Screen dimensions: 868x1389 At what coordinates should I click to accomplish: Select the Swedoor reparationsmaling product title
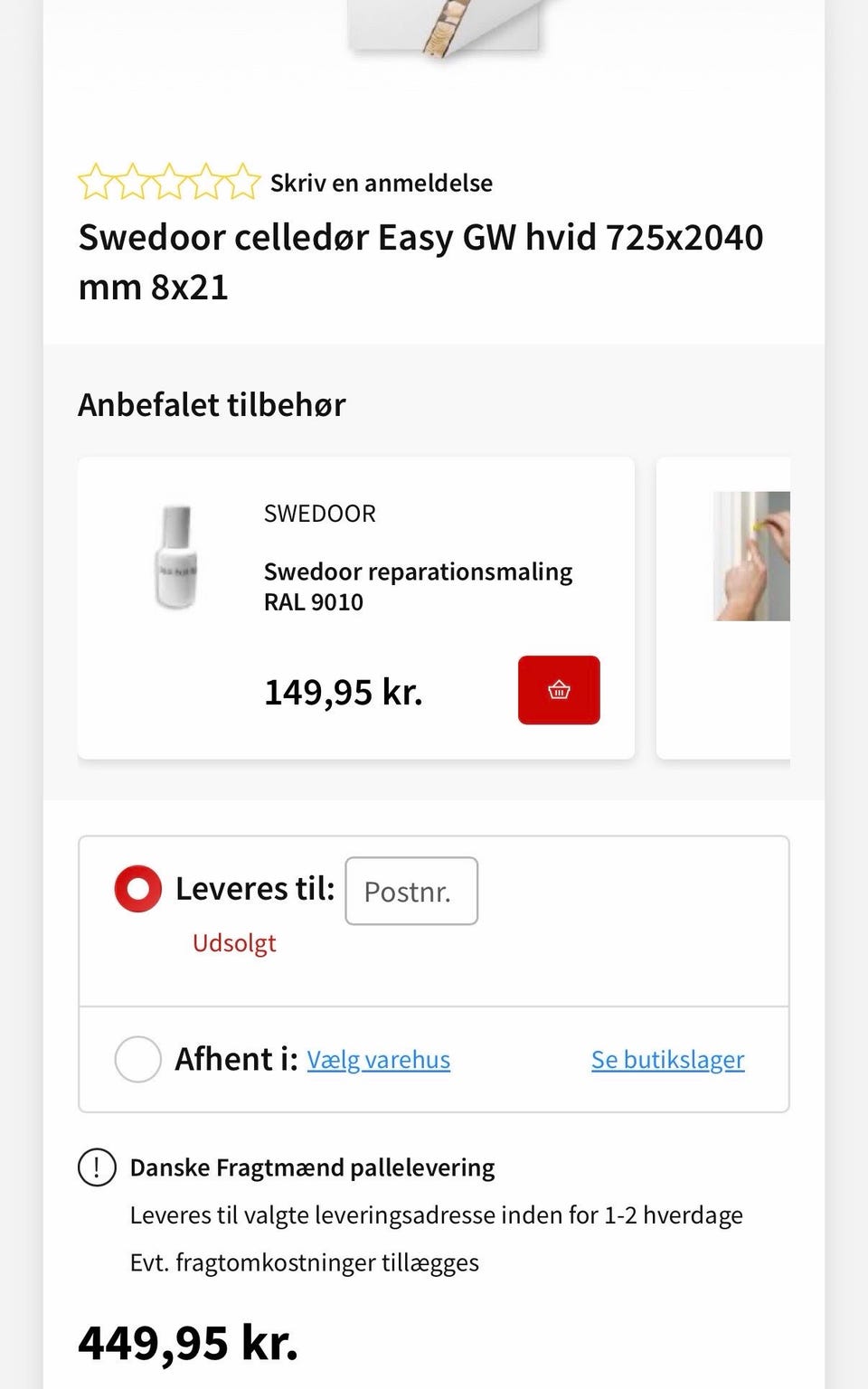[x=418, y=585]
